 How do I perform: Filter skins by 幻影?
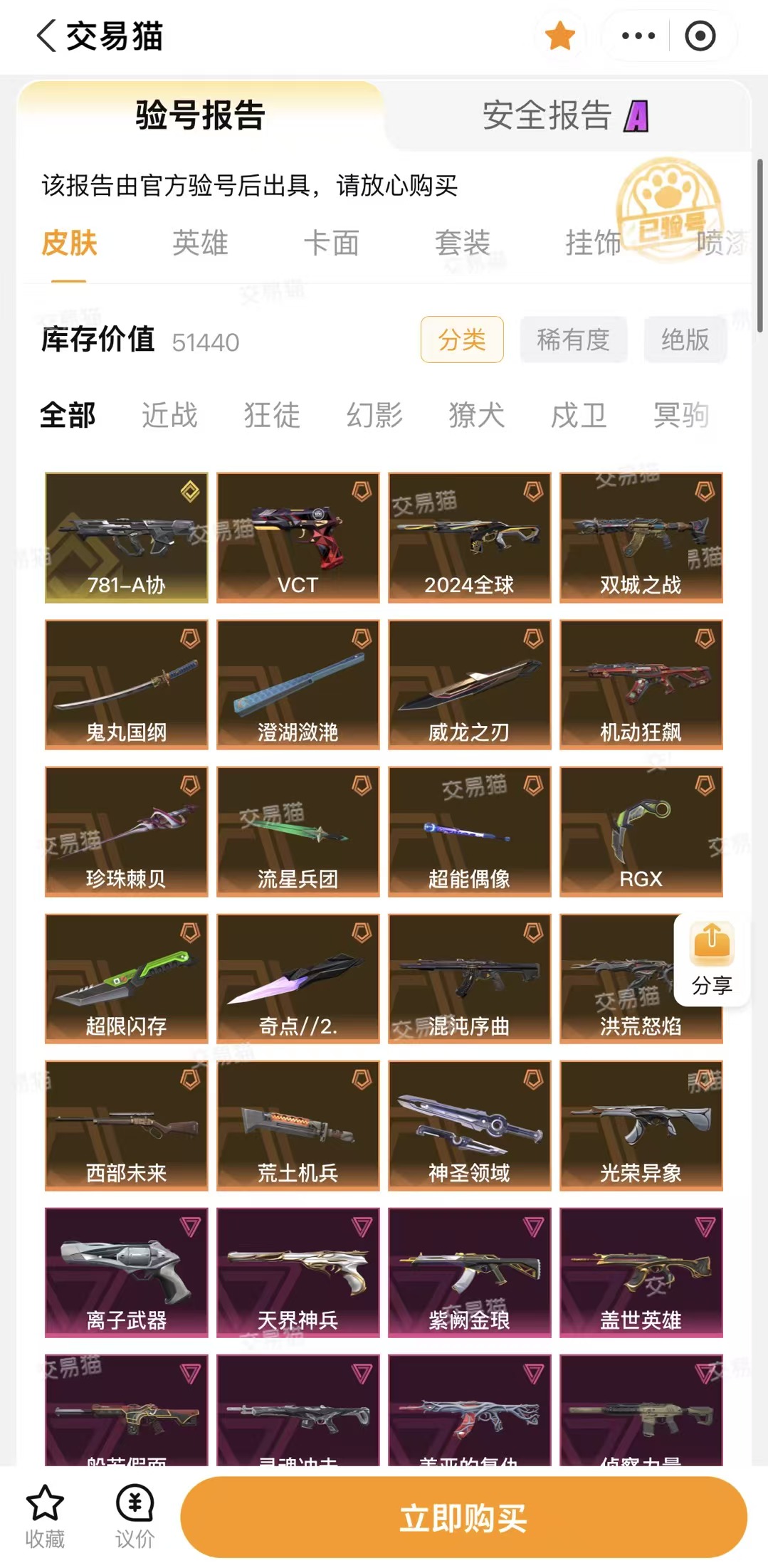374,415
